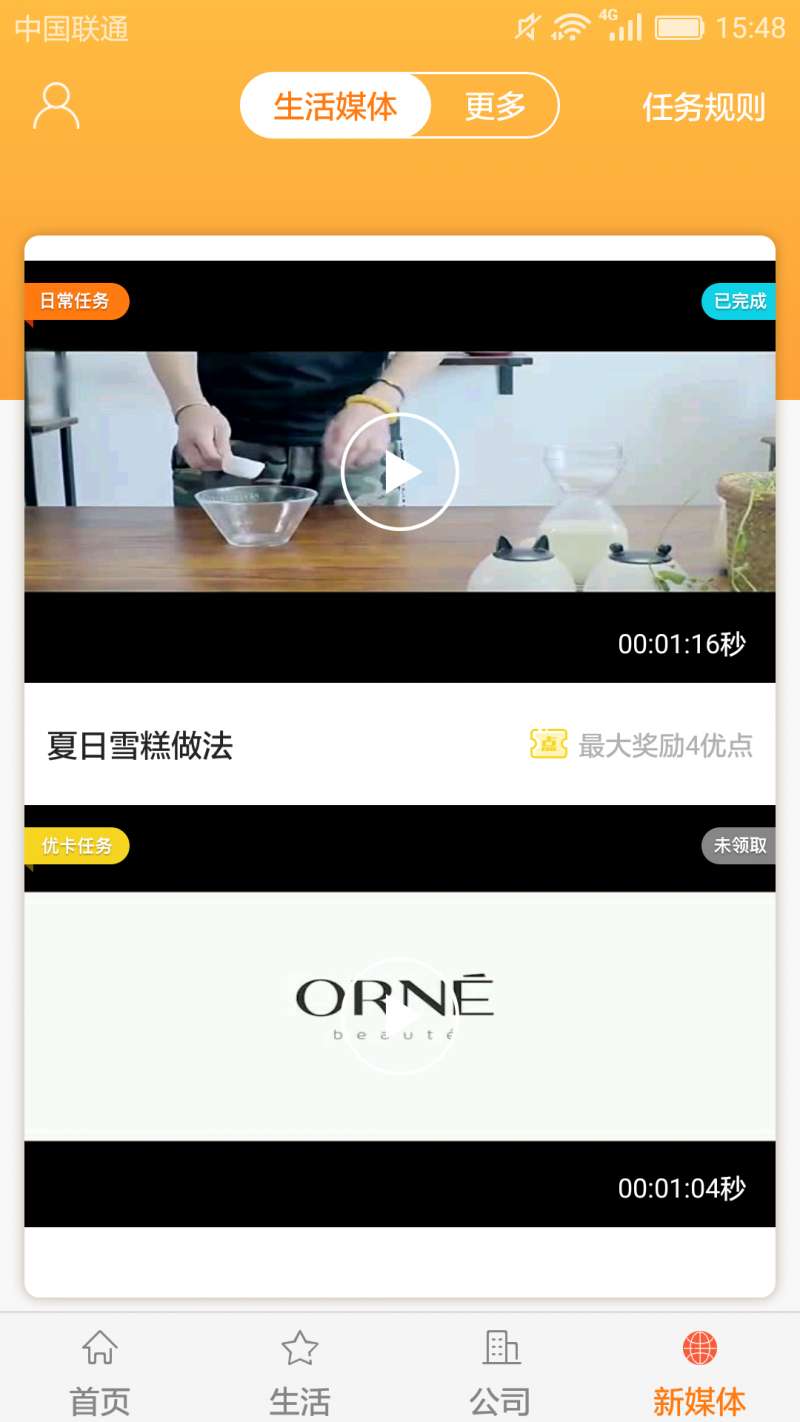Play the 夏日雪糕做法 video

[400, 471]
